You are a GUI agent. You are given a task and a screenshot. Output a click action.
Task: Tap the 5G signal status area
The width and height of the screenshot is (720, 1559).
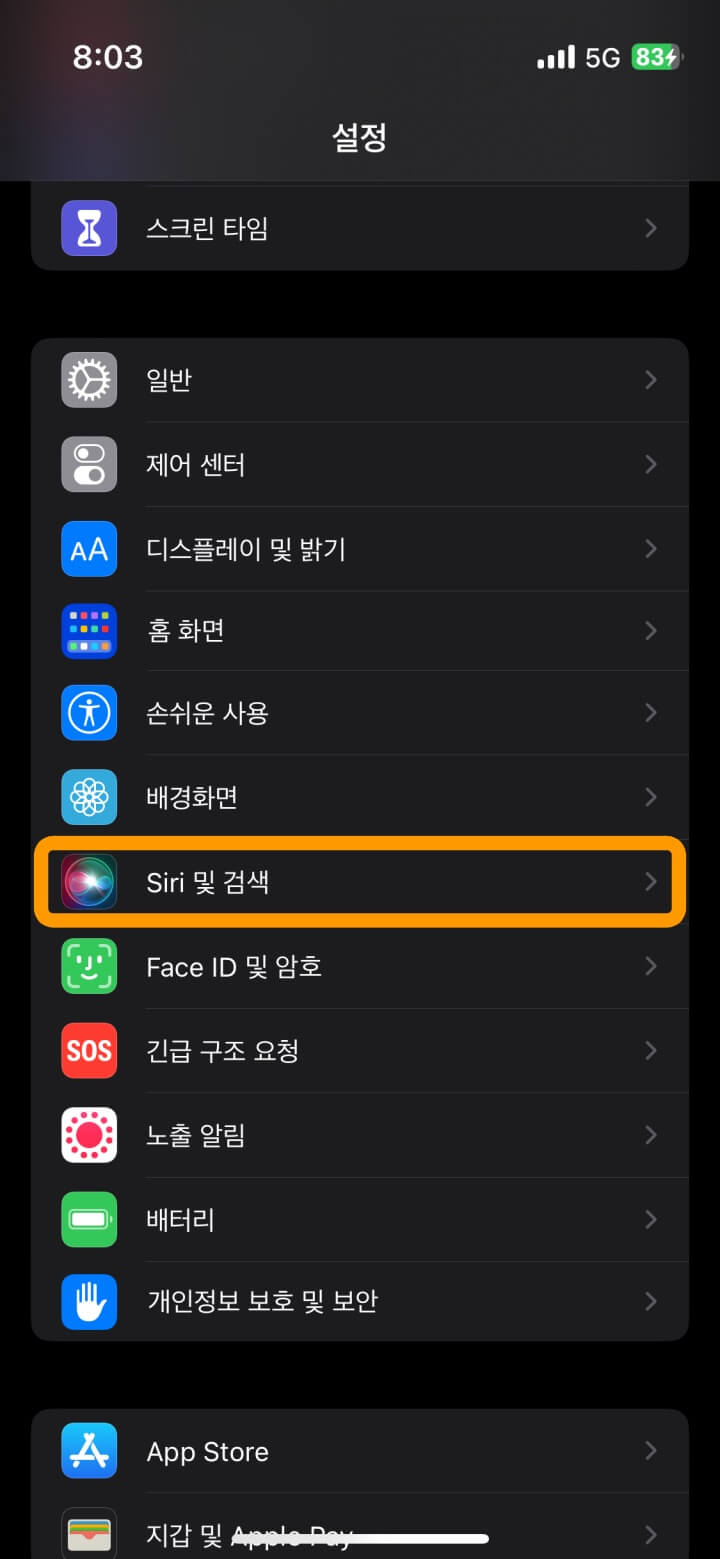pyautogui.click(x=597, y=57)
